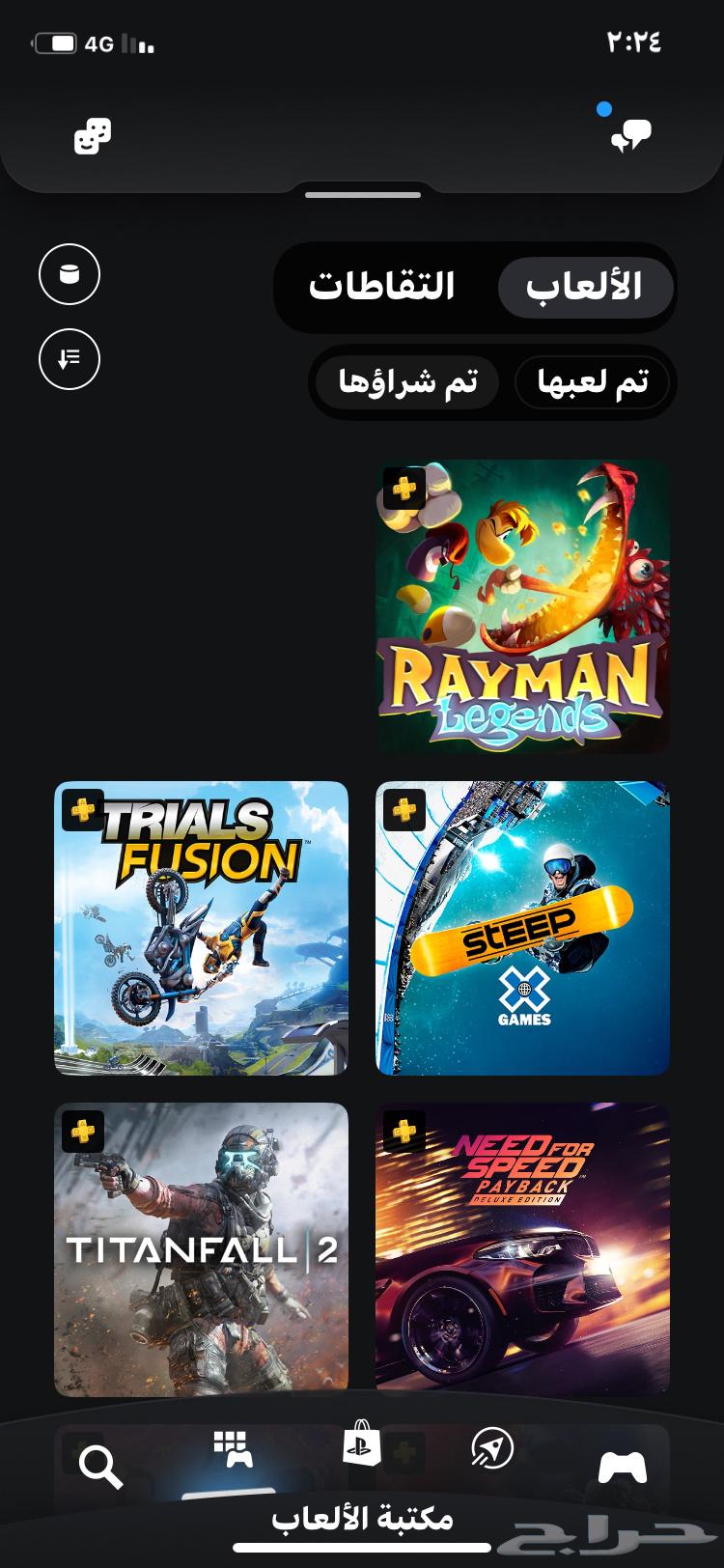Open the messages chat bubbles icon
The width and height of the screenshot is (724, 1568).
[630, 135]
